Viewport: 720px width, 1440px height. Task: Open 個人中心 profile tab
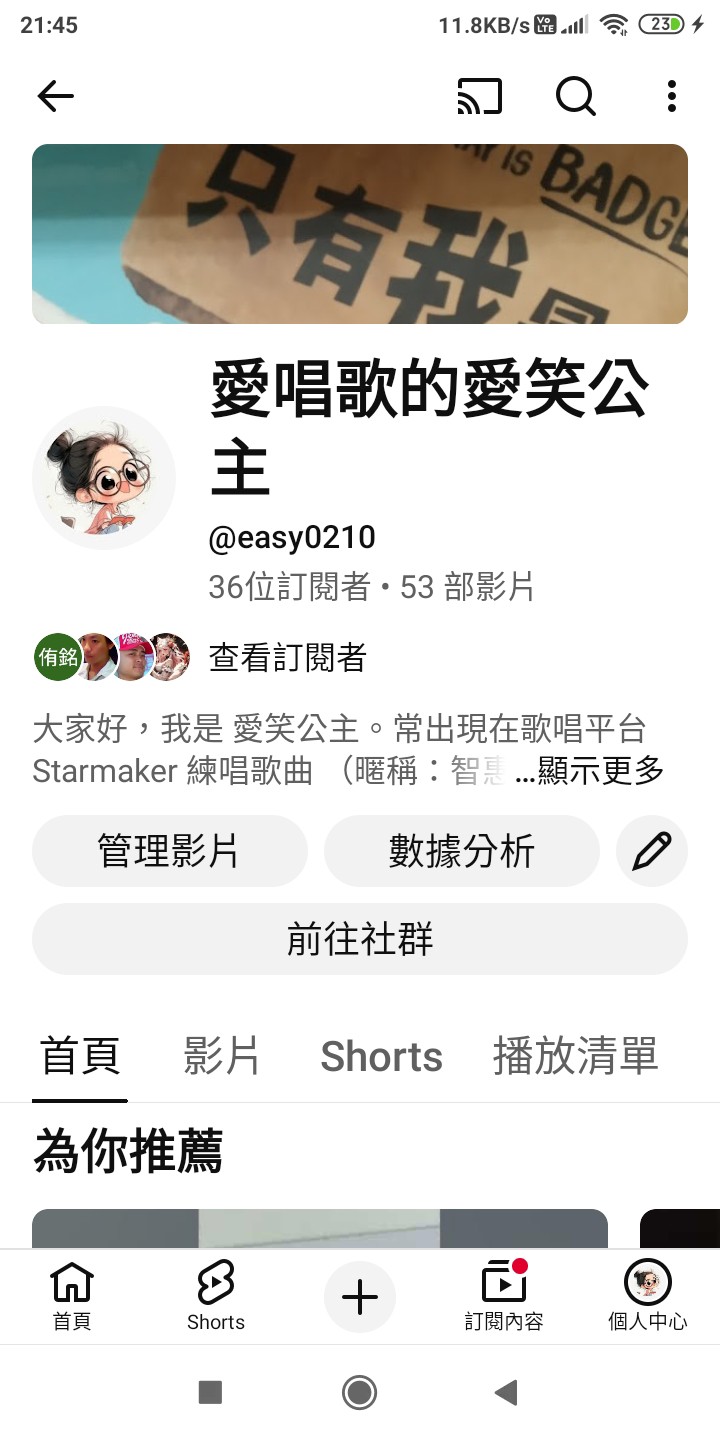648,1297
